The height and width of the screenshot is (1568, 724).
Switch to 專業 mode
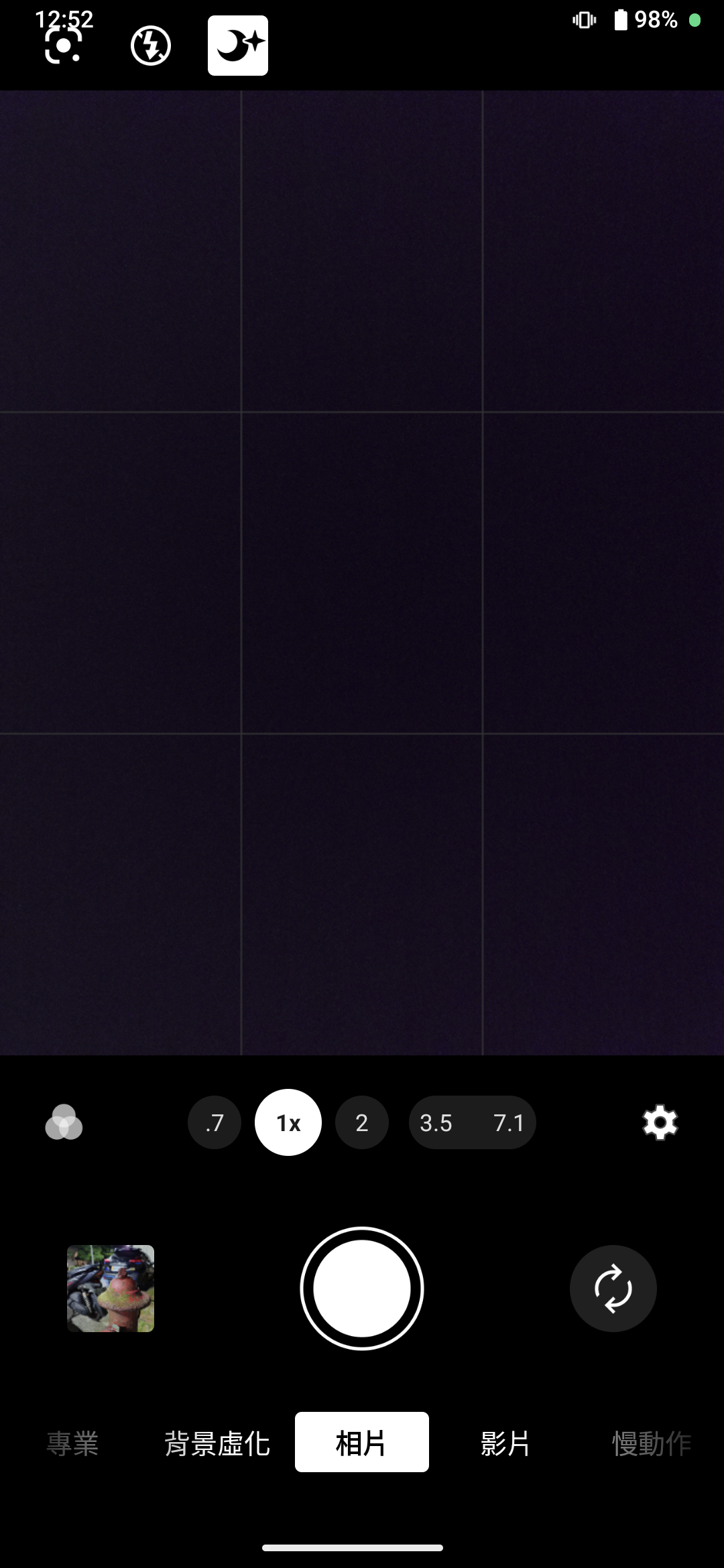point(72,1443)
